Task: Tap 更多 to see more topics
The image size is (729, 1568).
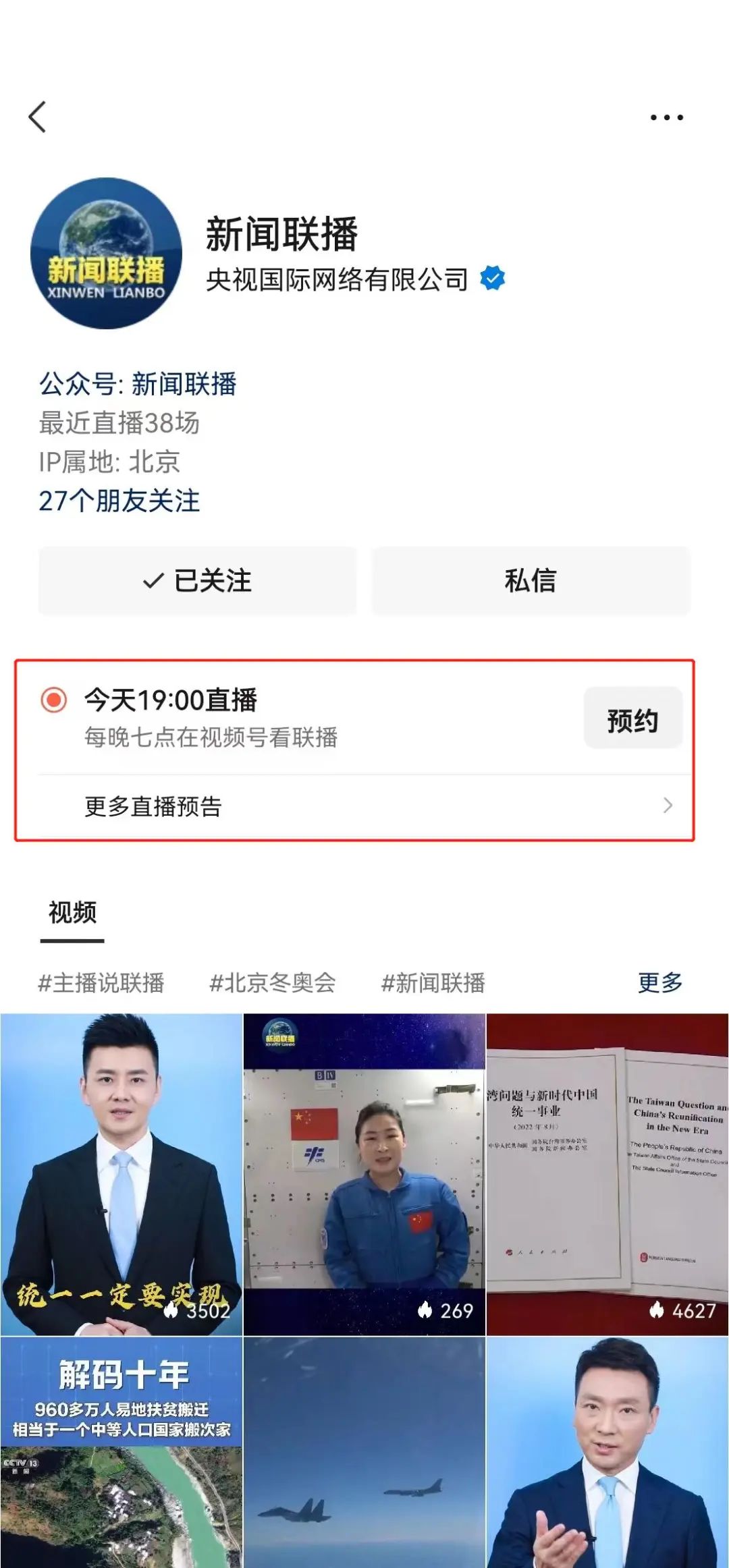Action: tap(659, 982)
